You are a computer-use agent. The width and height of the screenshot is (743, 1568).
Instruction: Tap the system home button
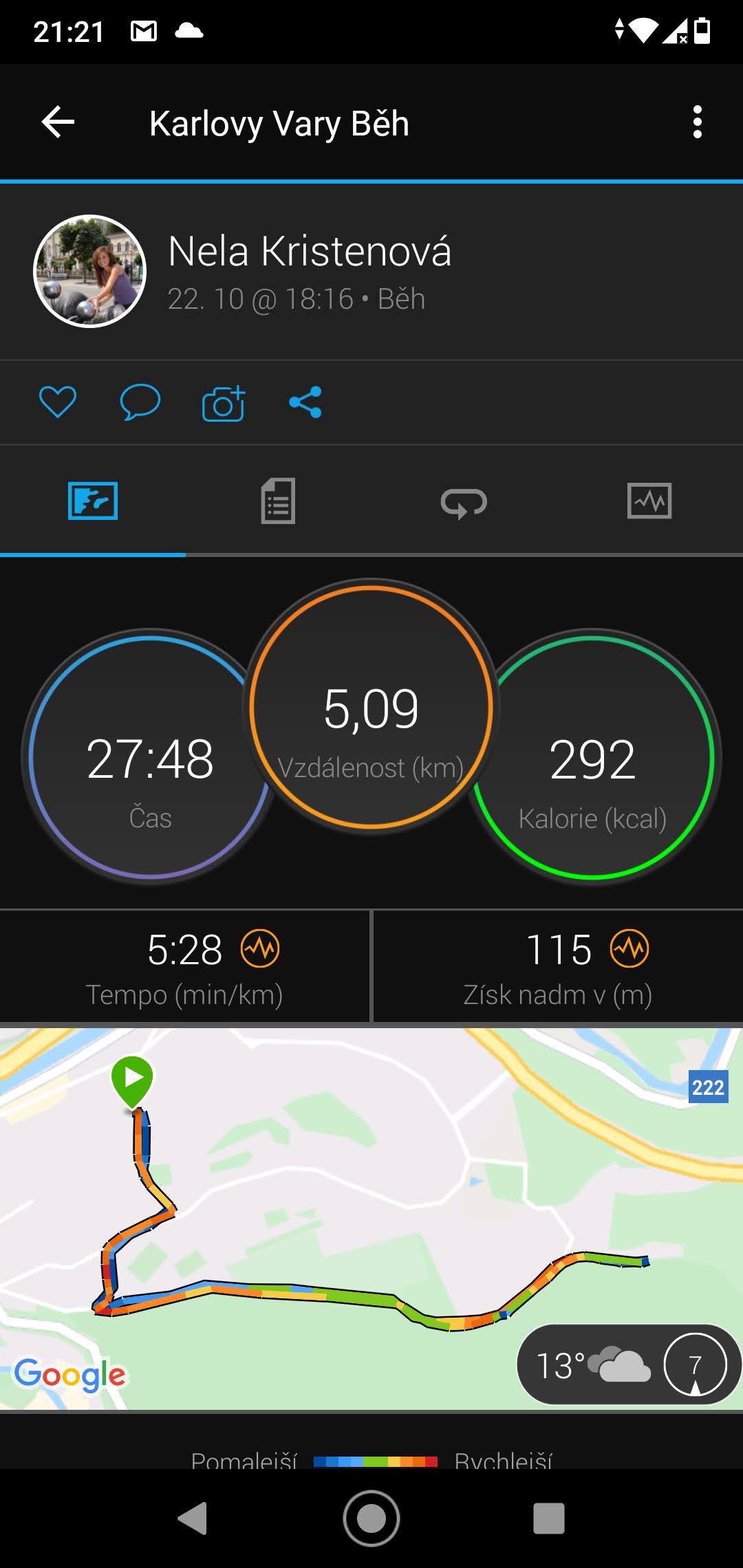(371, 1518)
